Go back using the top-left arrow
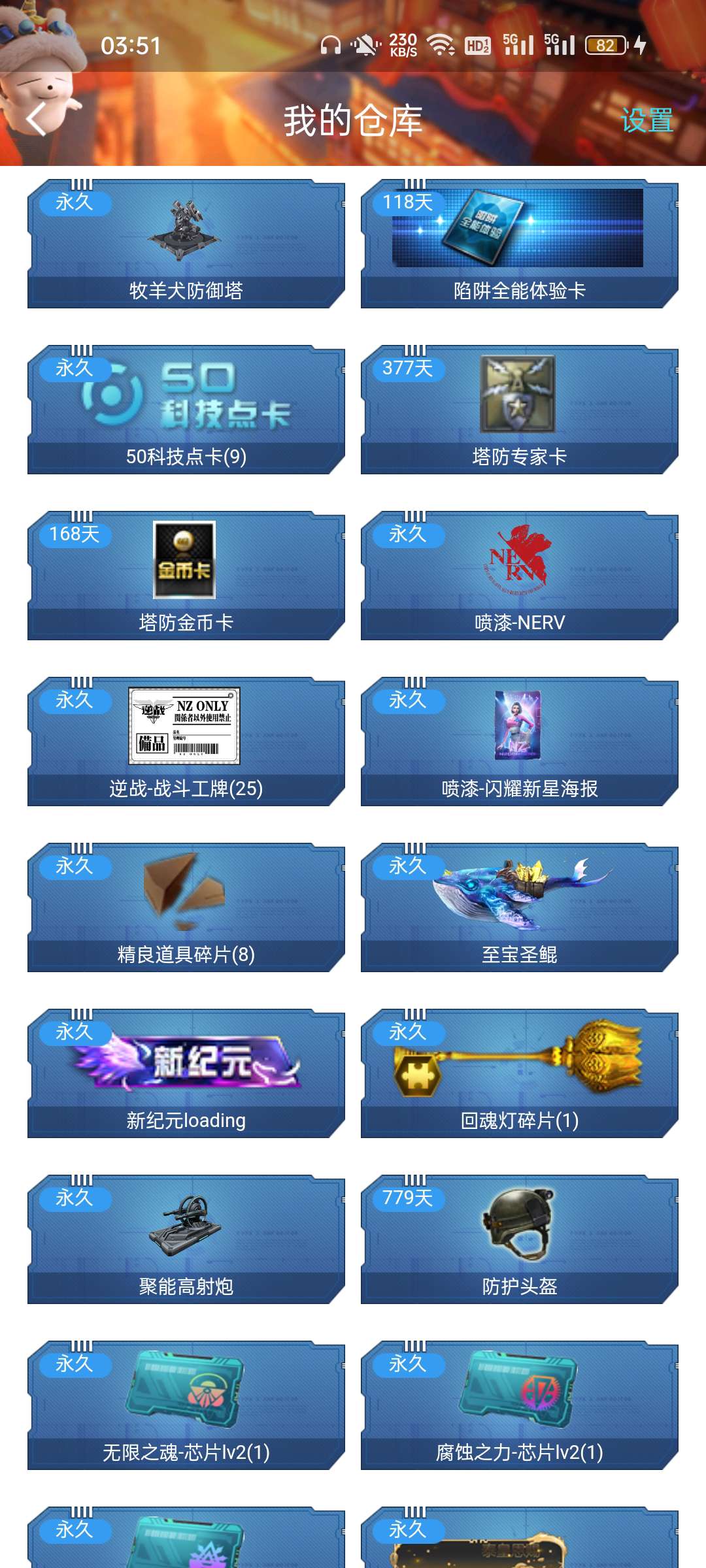Screen dimensions: 706x1568 [37, 120]
